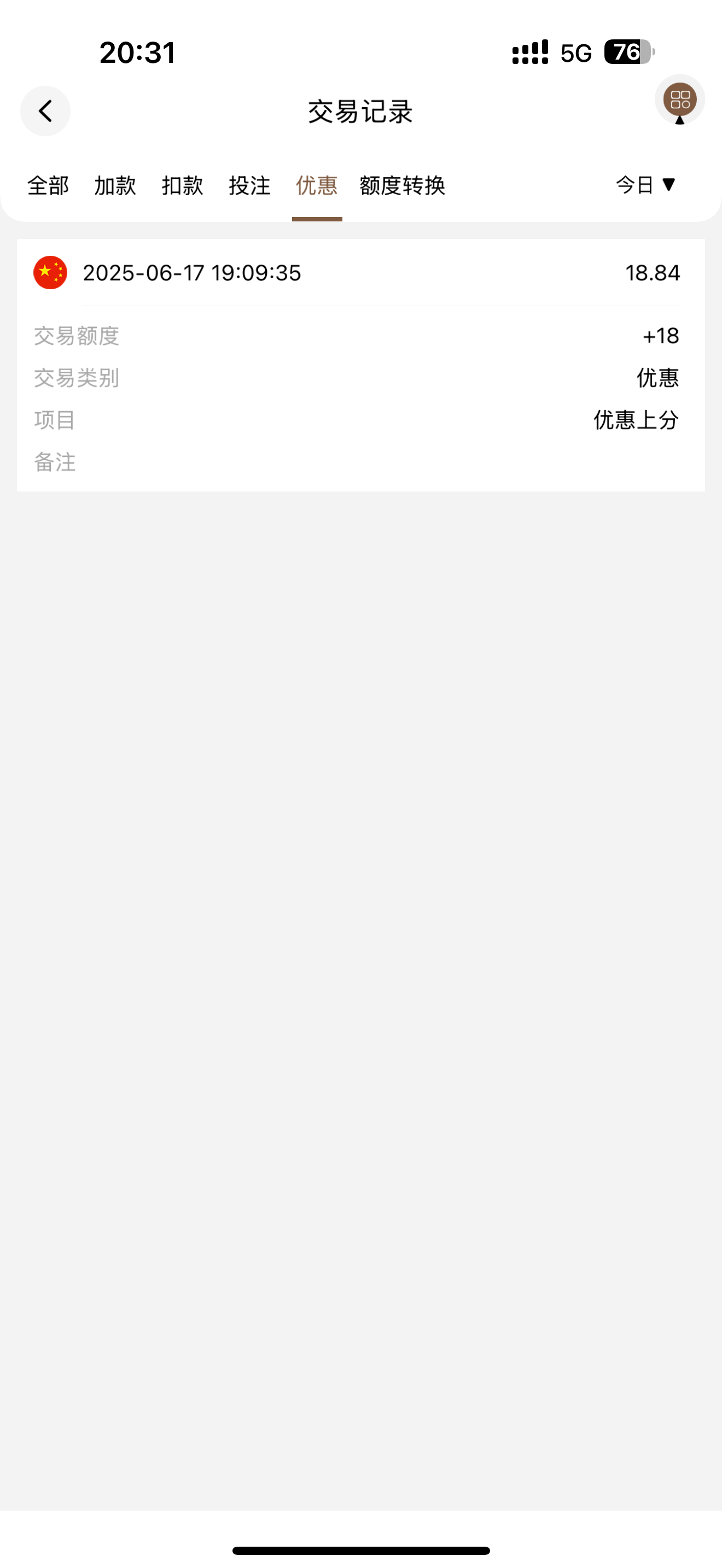Open the floating grid menu icon
Viewport: 722px width, 1568px height.
(x=679, y=99)
